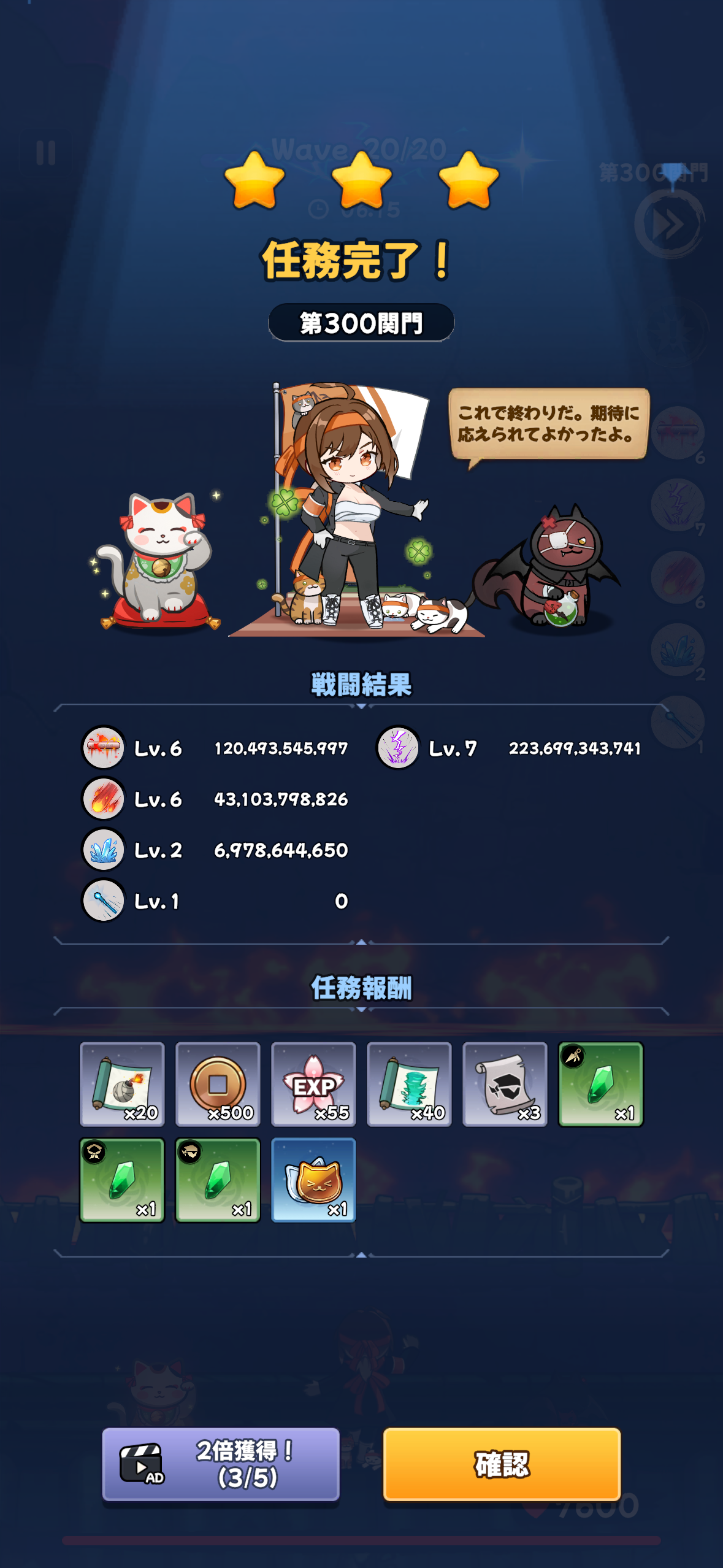View the bomb scroll x20 reward
723x1568 pixels.
point(122,1084)
